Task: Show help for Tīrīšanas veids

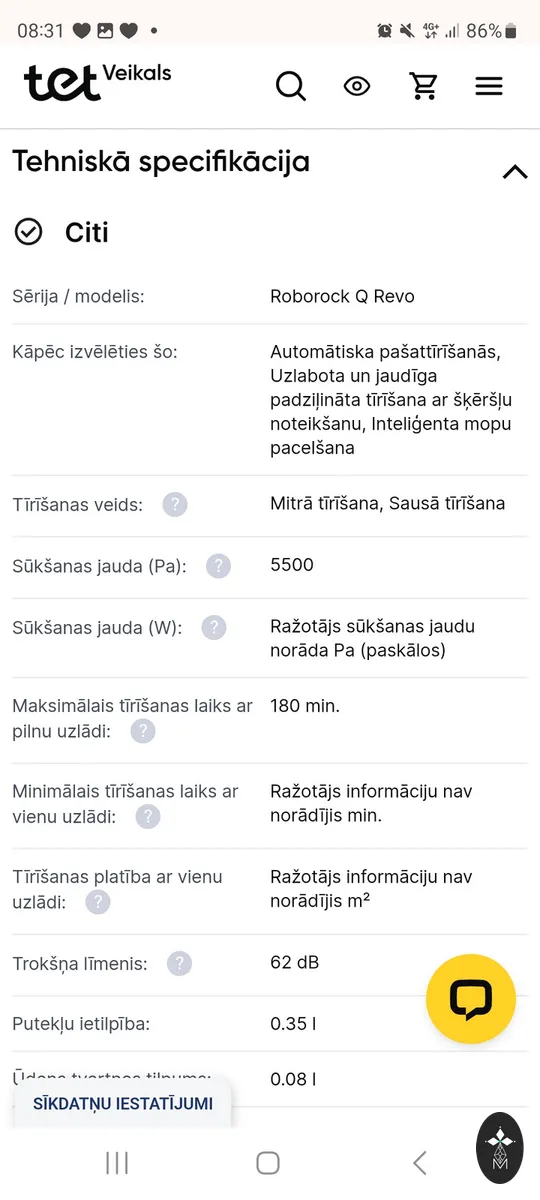Action: (175, 504)
